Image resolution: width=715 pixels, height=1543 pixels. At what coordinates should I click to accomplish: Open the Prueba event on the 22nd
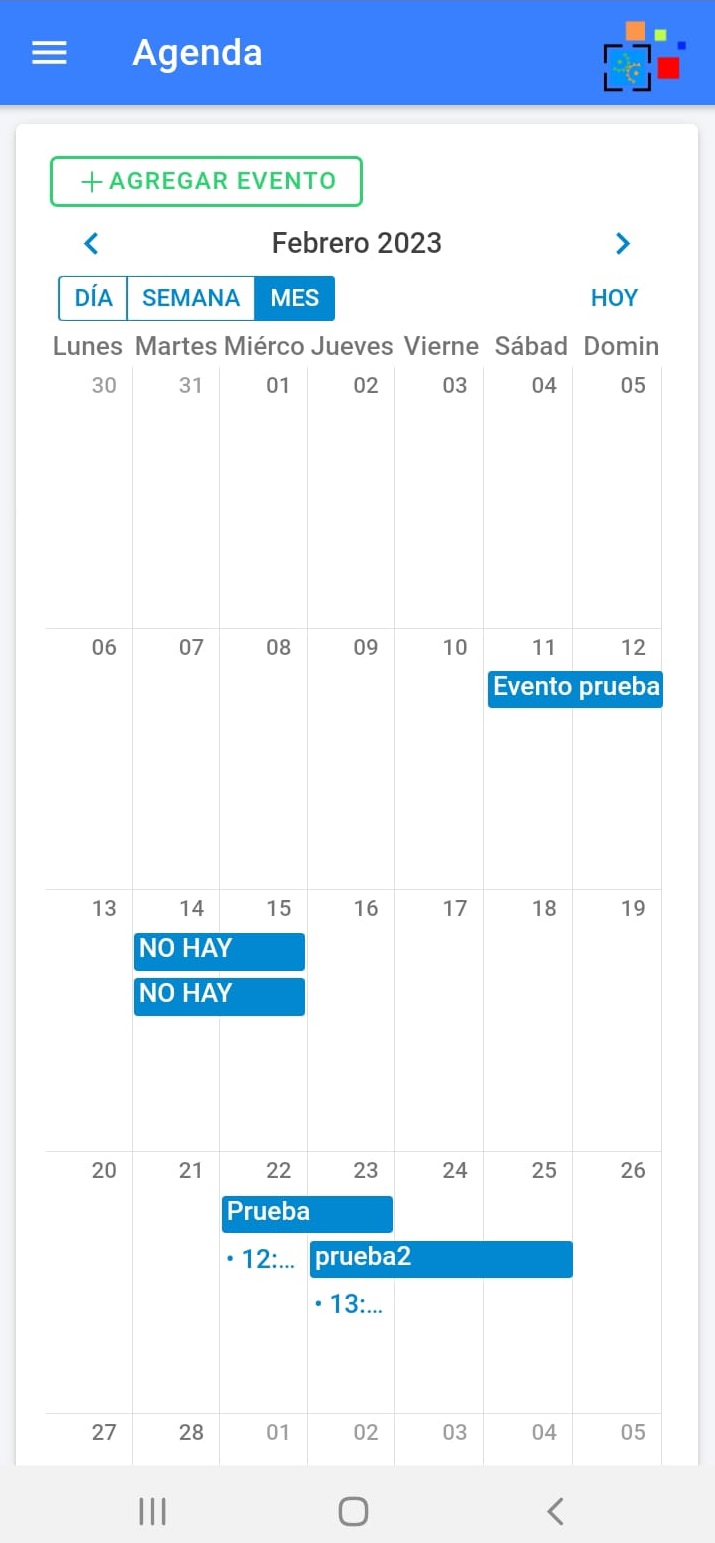click(x=307, y=1214)
